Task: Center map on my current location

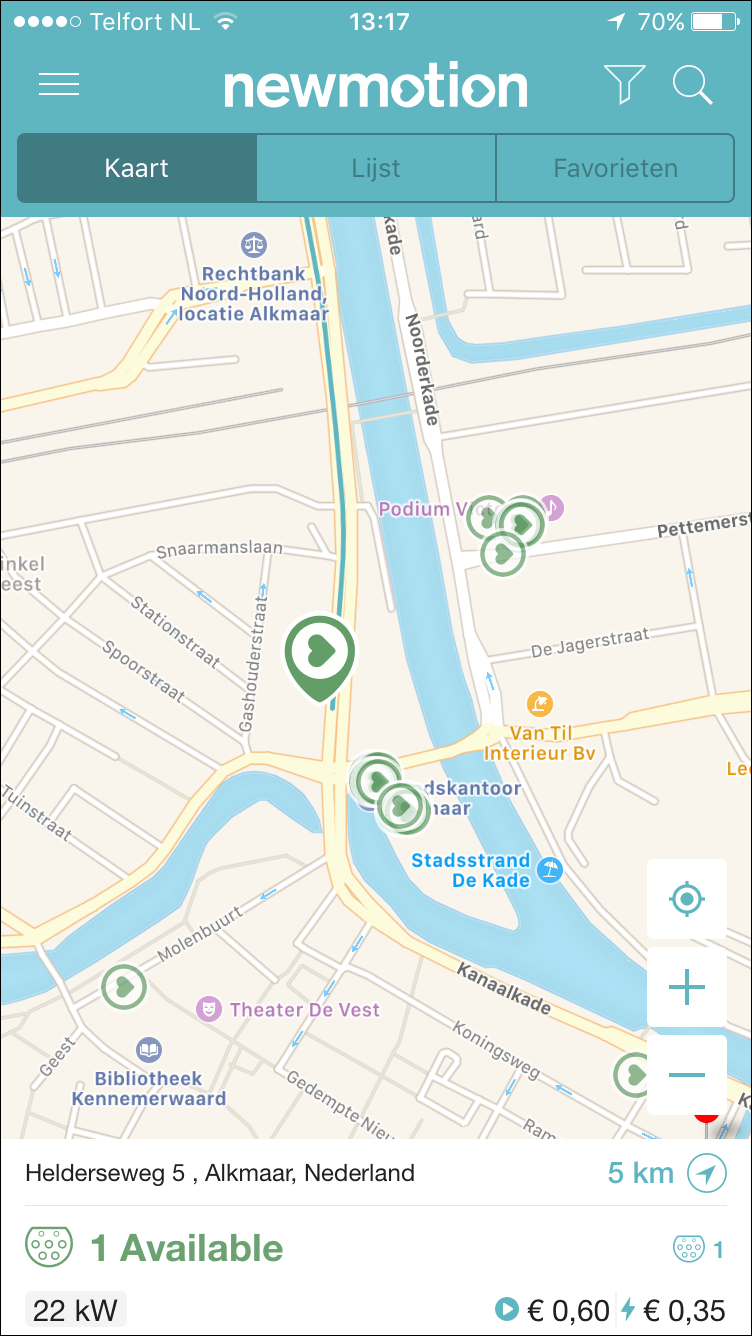Action: [x=687, y=899]
